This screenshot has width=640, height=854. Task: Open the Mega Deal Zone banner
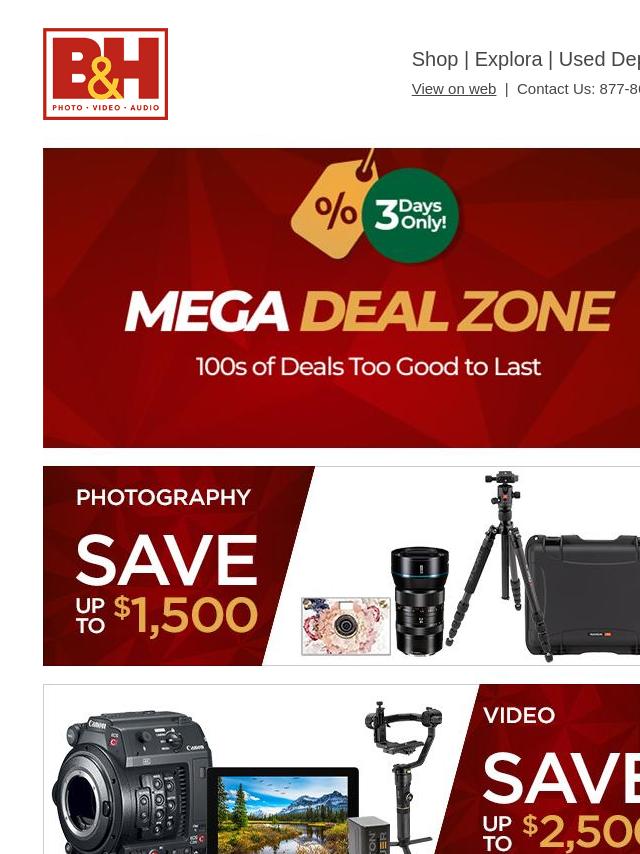point(341,298)
